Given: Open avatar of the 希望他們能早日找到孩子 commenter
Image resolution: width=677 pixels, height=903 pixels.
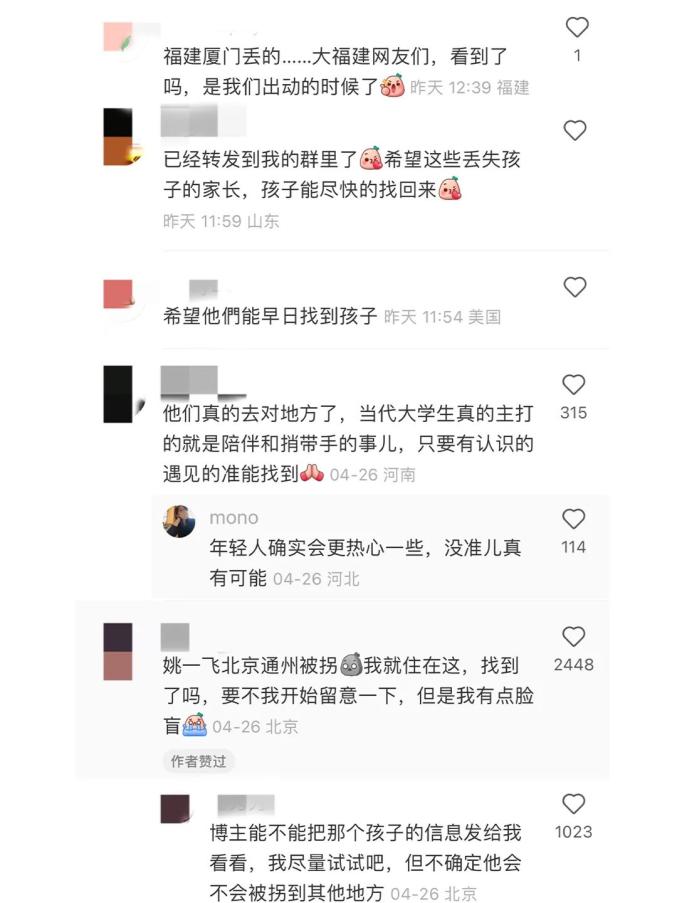Looking at the screenshot, I should pos(118,294).
